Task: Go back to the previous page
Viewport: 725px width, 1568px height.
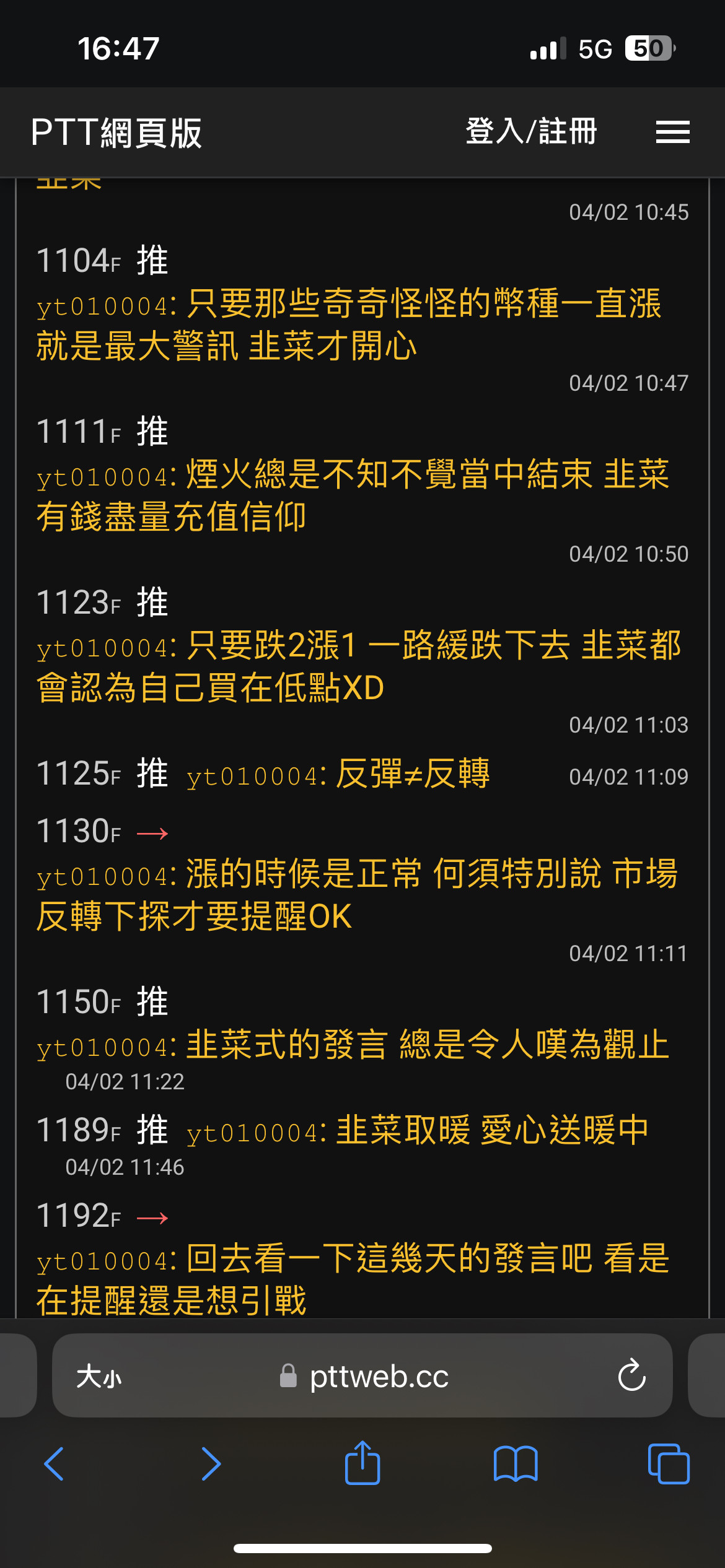Action: tap(55, 1464)
